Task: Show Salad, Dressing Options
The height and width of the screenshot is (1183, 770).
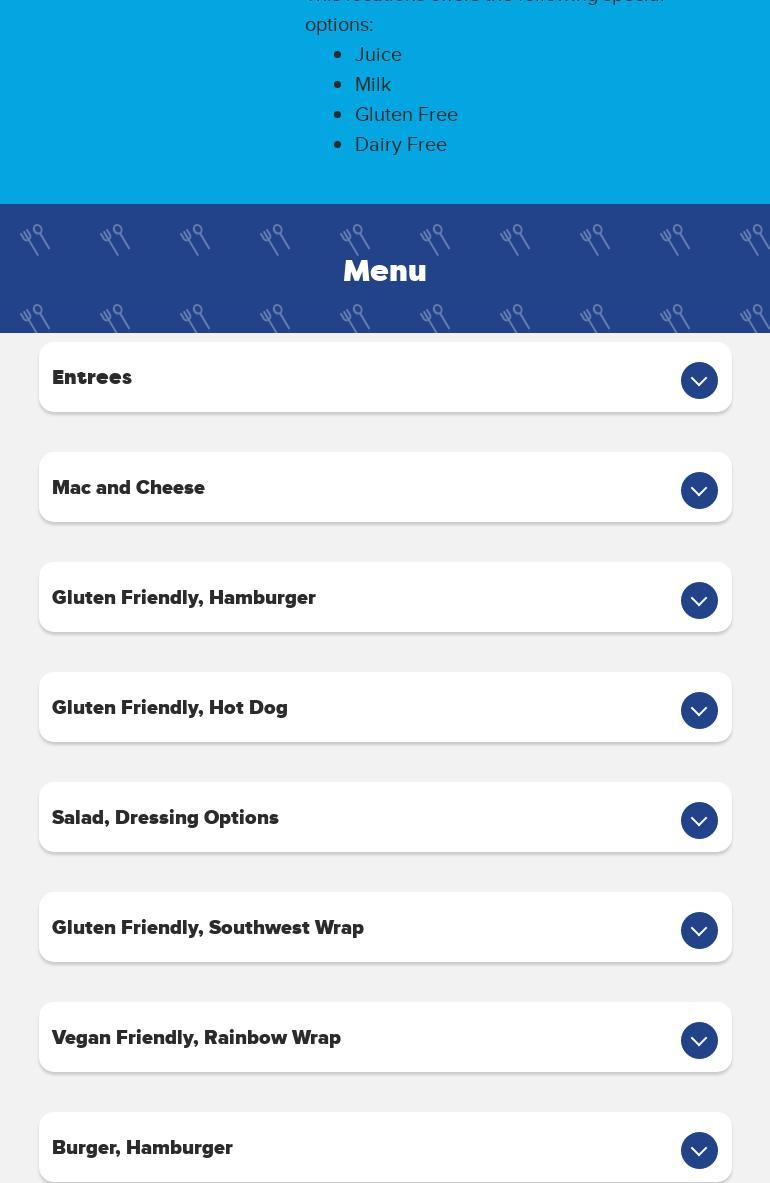Action: coord(699,820)
